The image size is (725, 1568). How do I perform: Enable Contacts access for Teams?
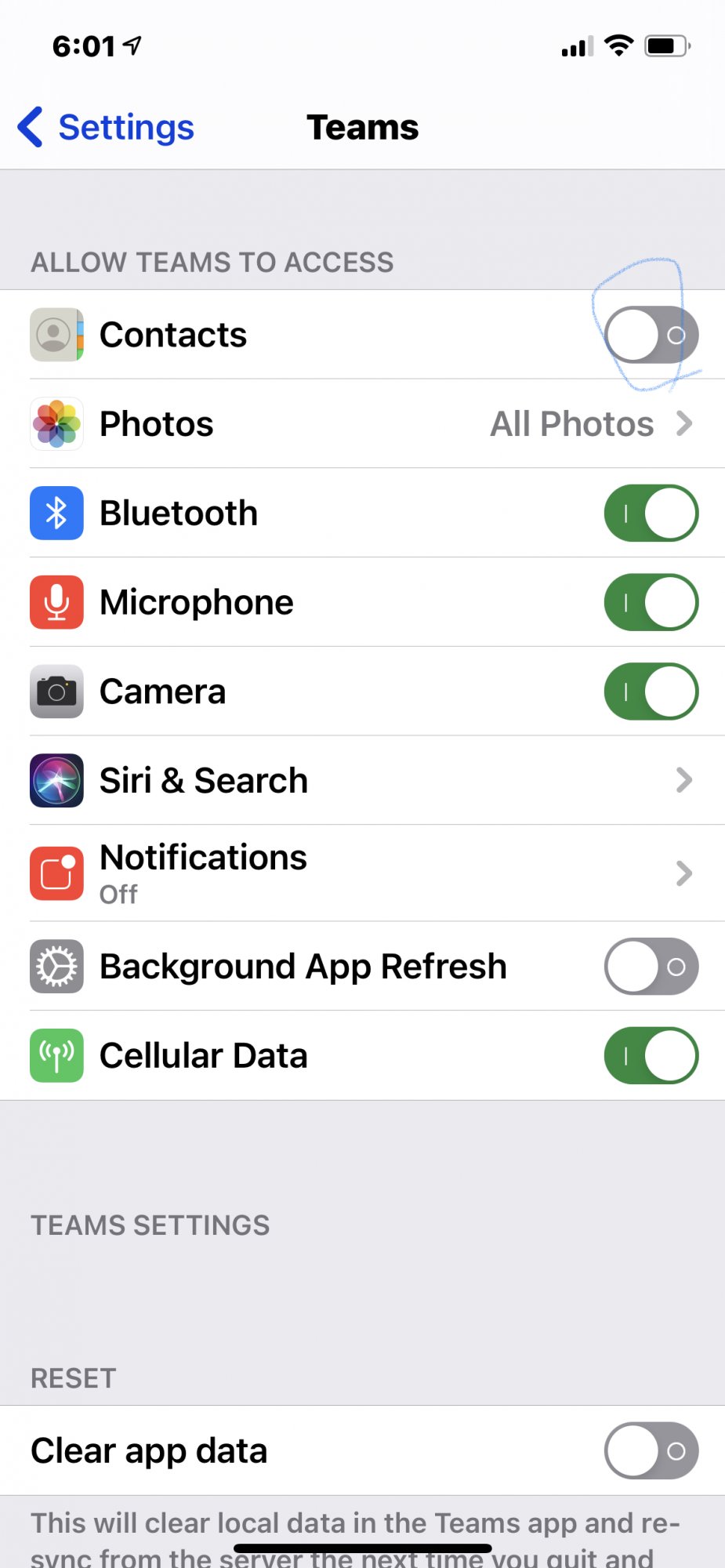651,335
